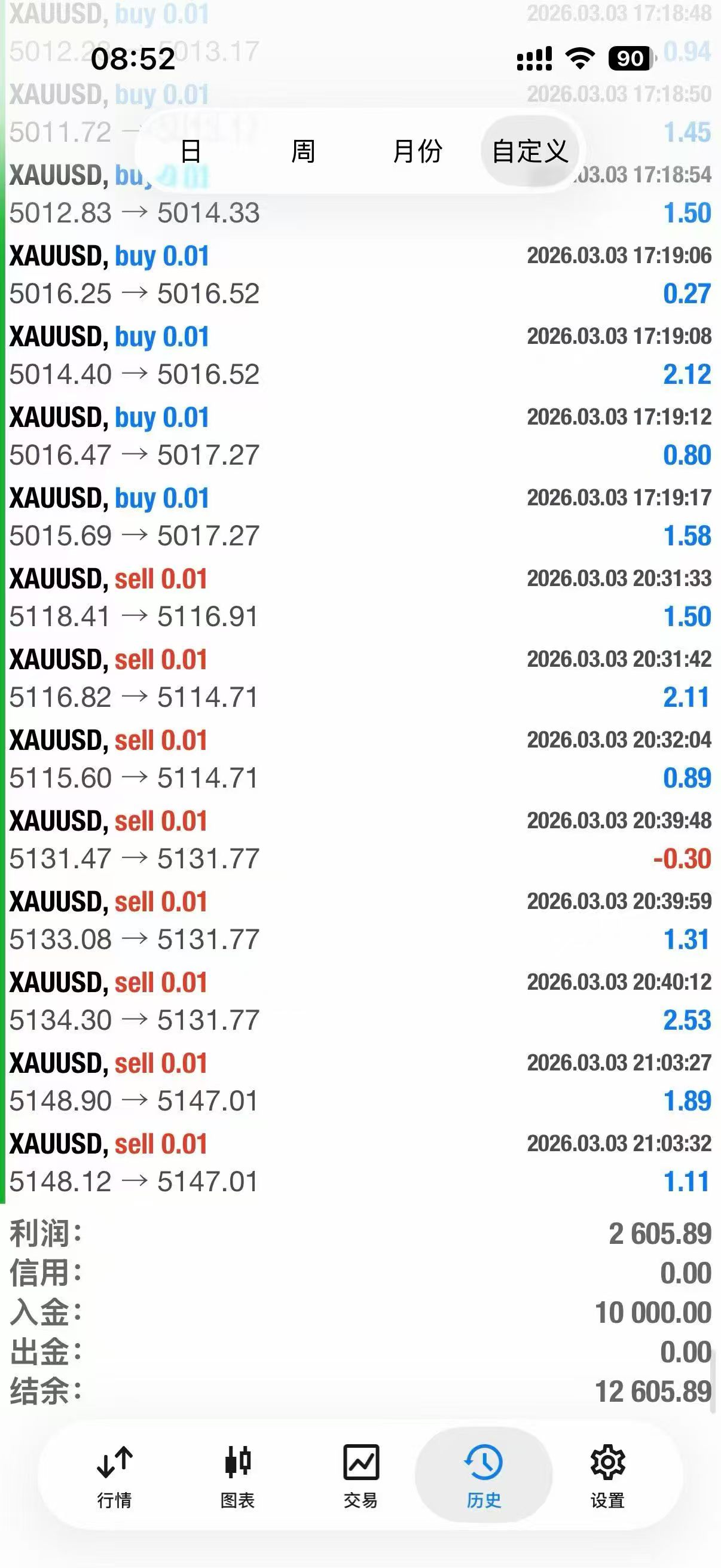Open the sell trade with profit 2.53
Image resolution: width=721 pixels, height=1568 pixels.
(x=360, y=1001)
